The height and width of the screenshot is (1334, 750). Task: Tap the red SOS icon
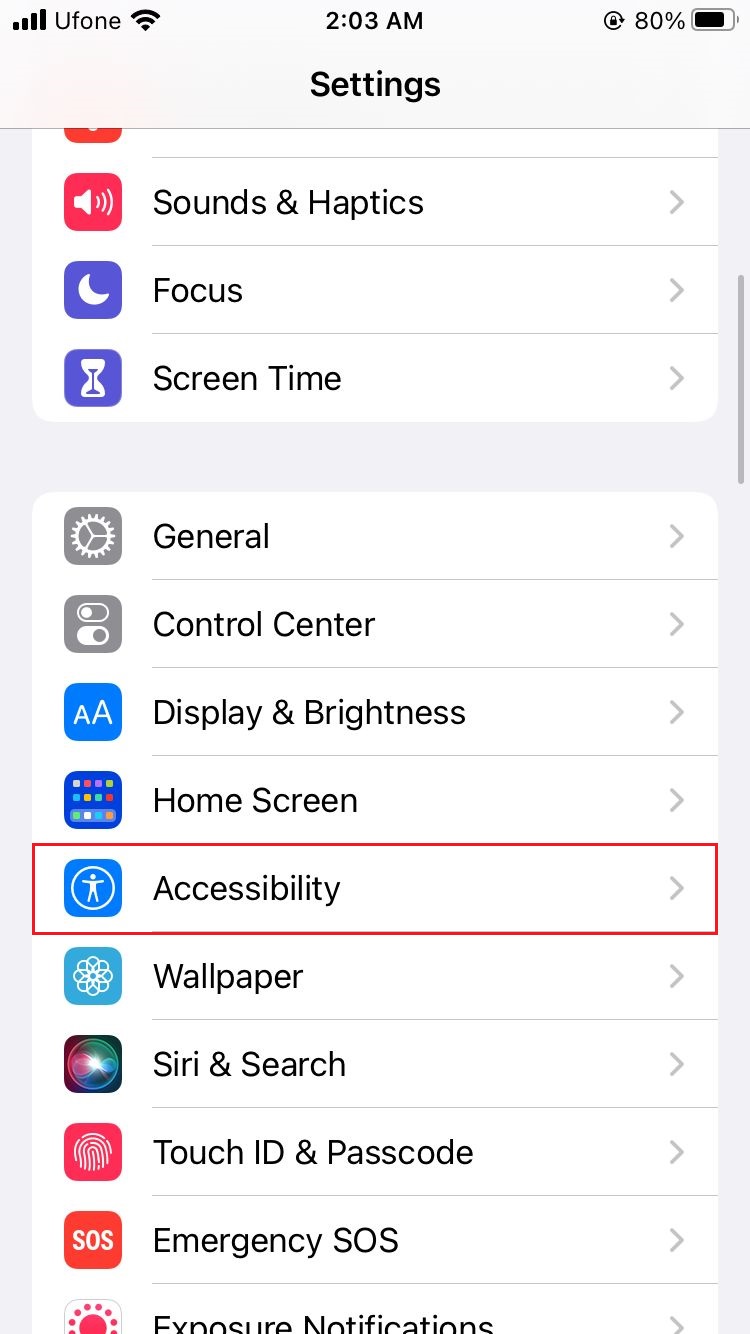(92, 1239)
